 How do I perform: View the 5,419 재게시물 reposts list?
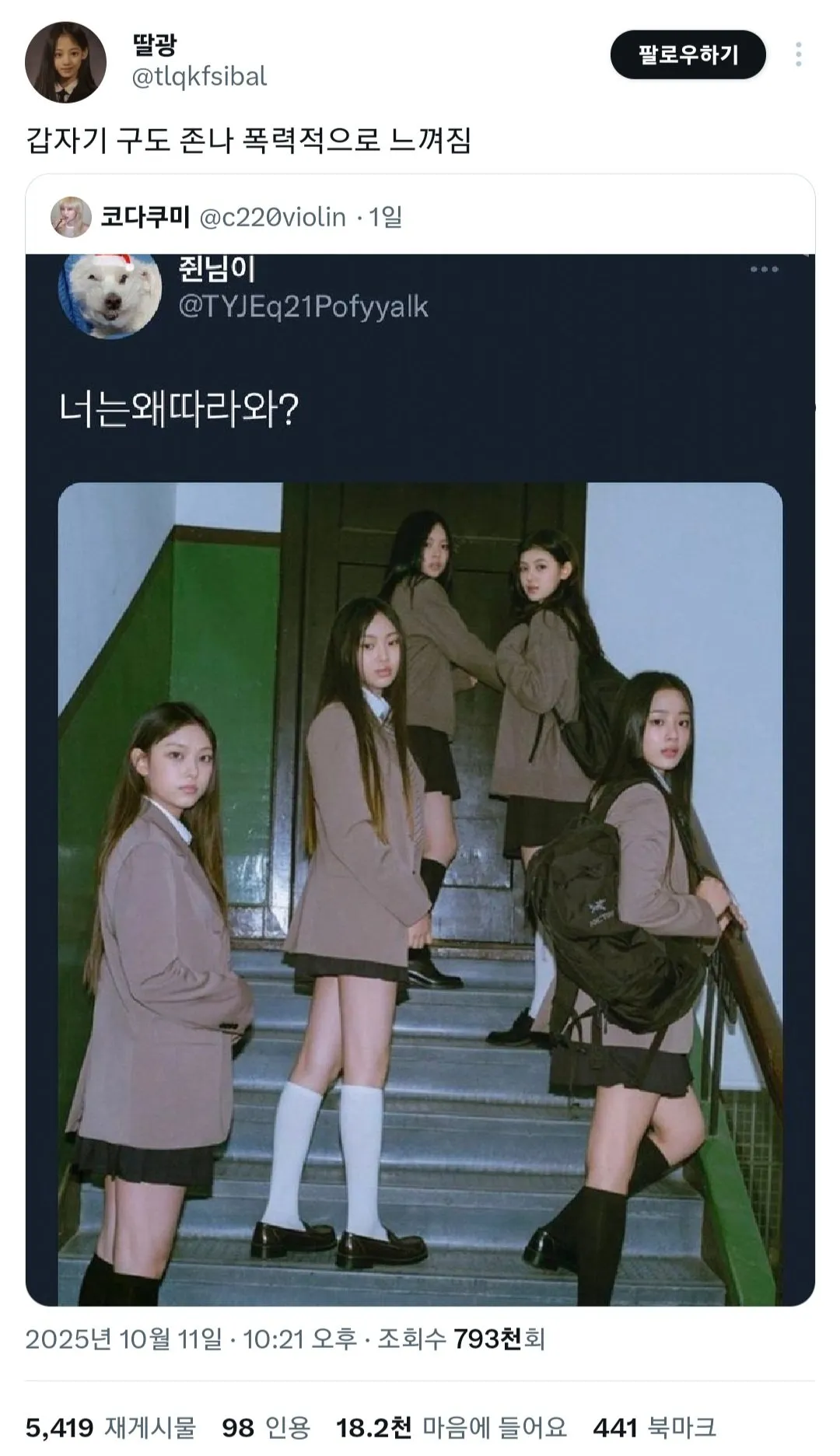110,1427
